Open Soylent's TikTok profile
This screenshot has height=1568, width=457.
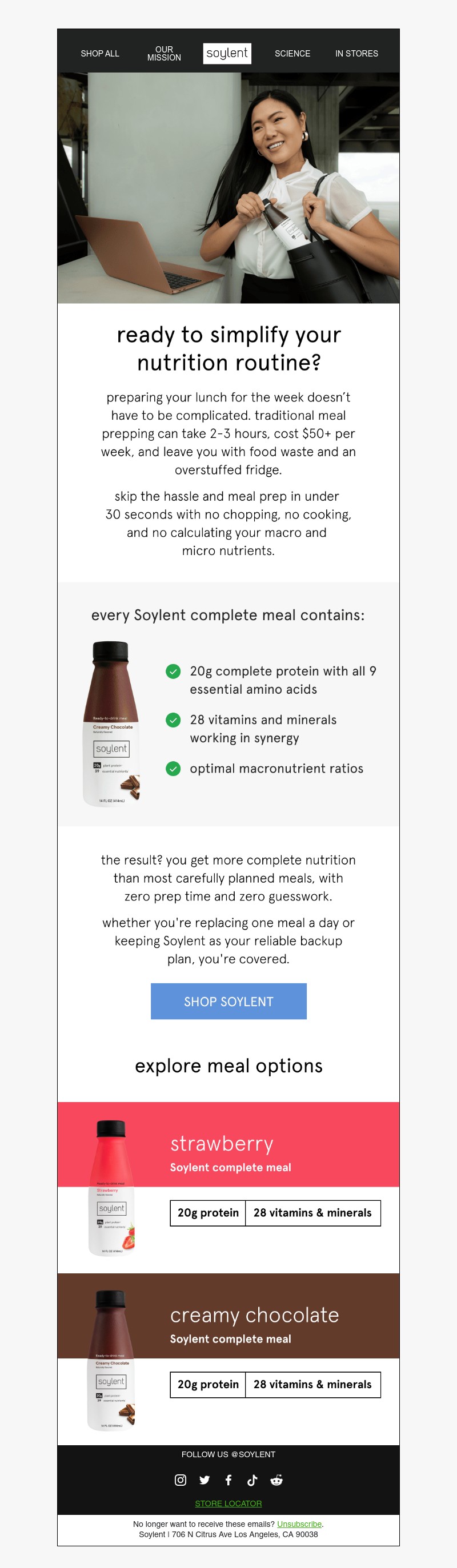click(x=252, y=1479)
